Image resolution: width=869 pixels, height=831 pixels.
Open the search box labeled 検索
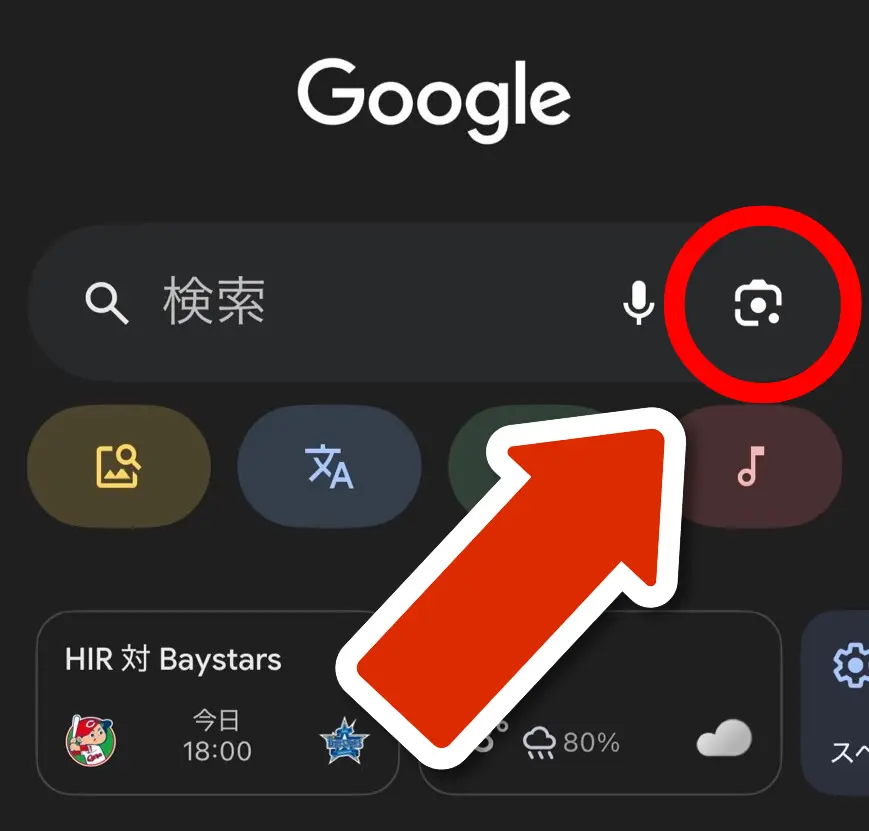pyautogui.click(x=330, y=302)
